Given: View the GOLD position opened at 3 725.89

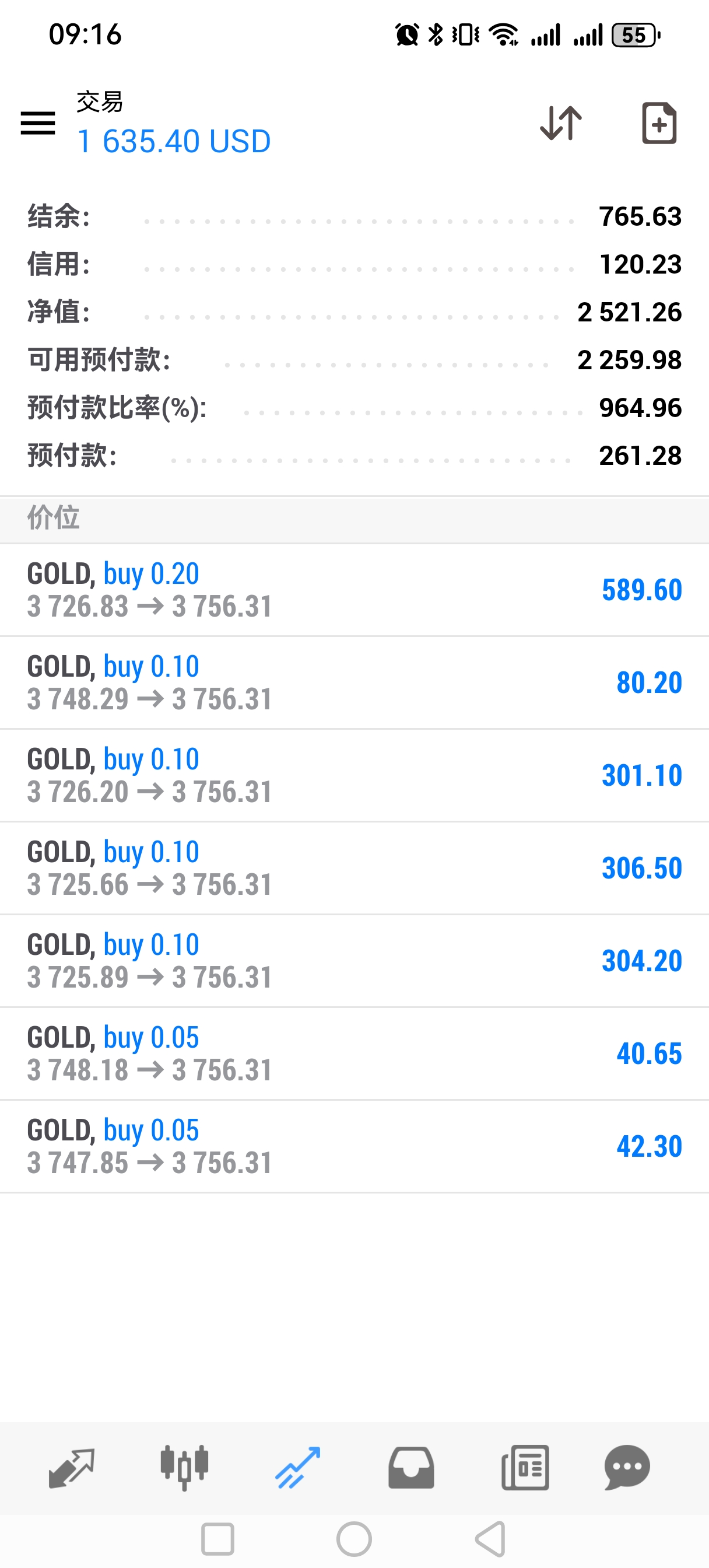Looking at the screenshot, I should pyautogui.click(x=354, y=961).
